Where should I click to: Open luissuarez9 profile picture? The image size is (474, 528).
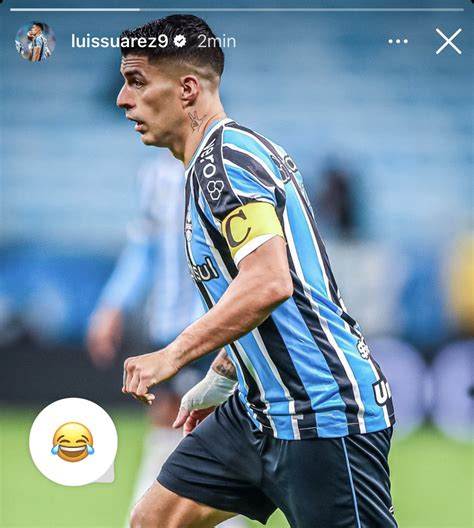[35, 41]
